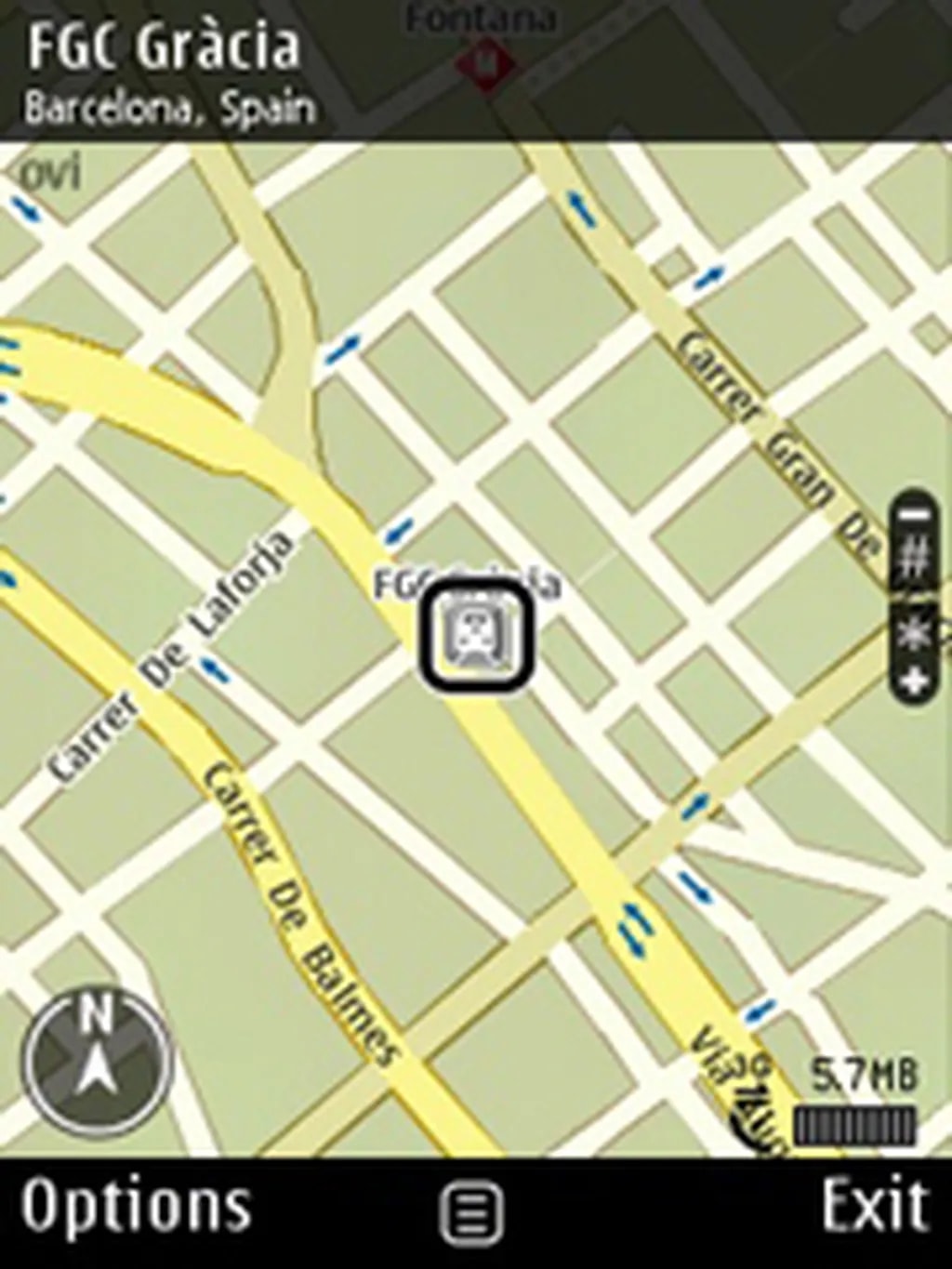Select the FGC Gràcia station marker
The image size is (952, 1269).
pyautogui.click(x=478, y=635)
